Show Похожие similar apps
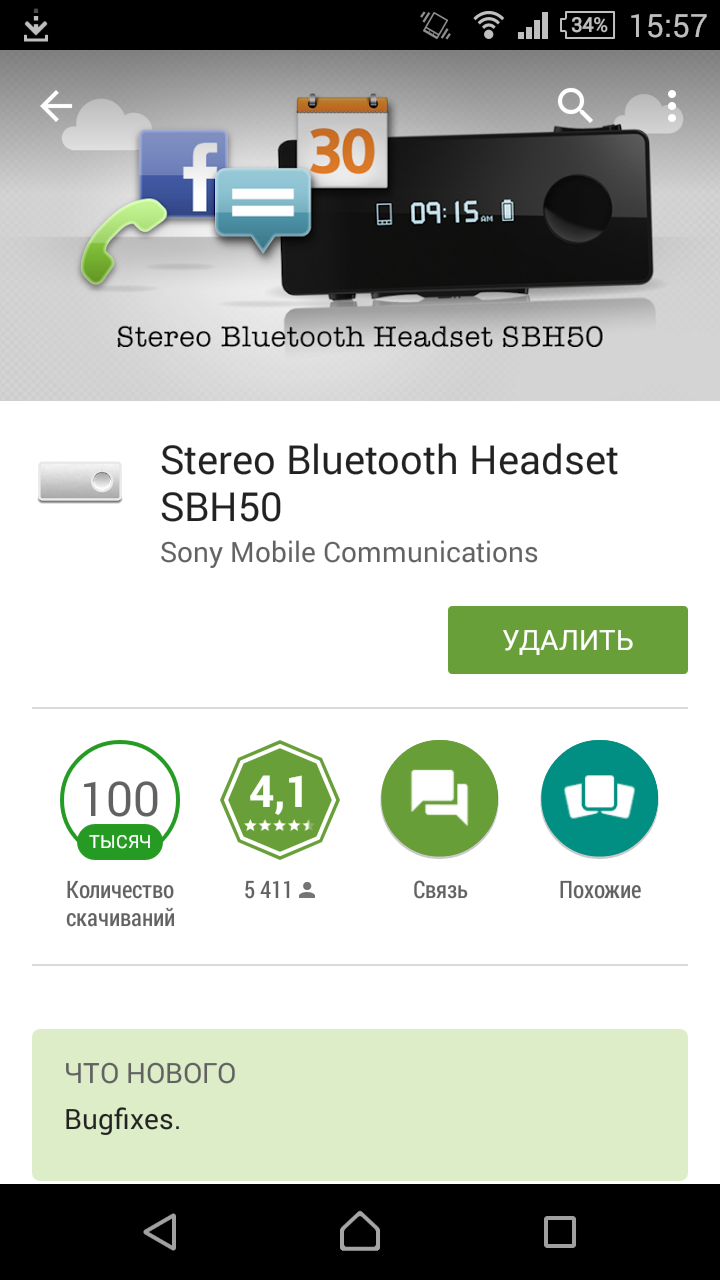This screenshot has height=1280, width=720. click(x=600, y=800)
